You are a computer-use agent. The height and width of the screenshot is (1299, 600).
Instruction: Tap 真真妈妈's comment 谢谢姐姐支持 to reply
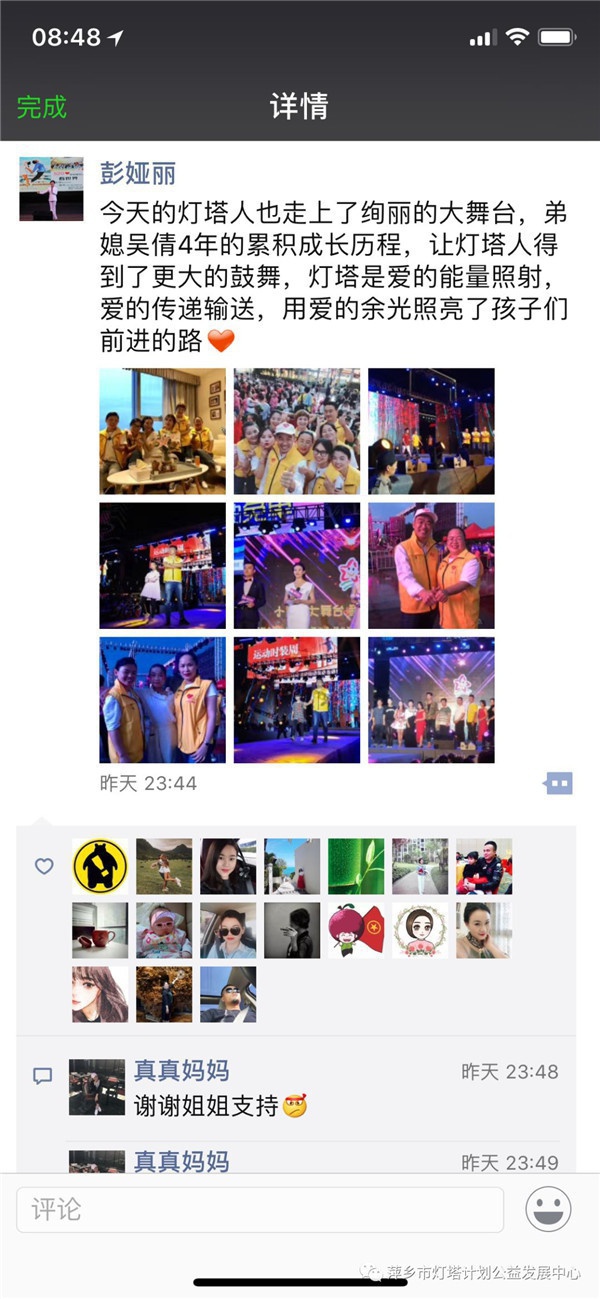coord(220,1105)
